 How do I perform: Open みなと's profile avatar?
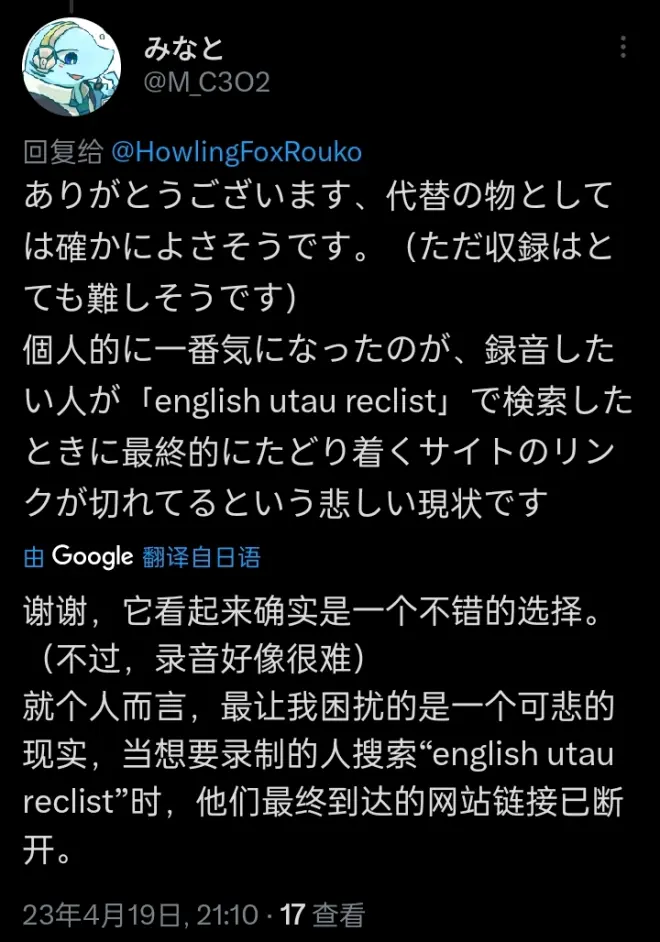point(71,67)
